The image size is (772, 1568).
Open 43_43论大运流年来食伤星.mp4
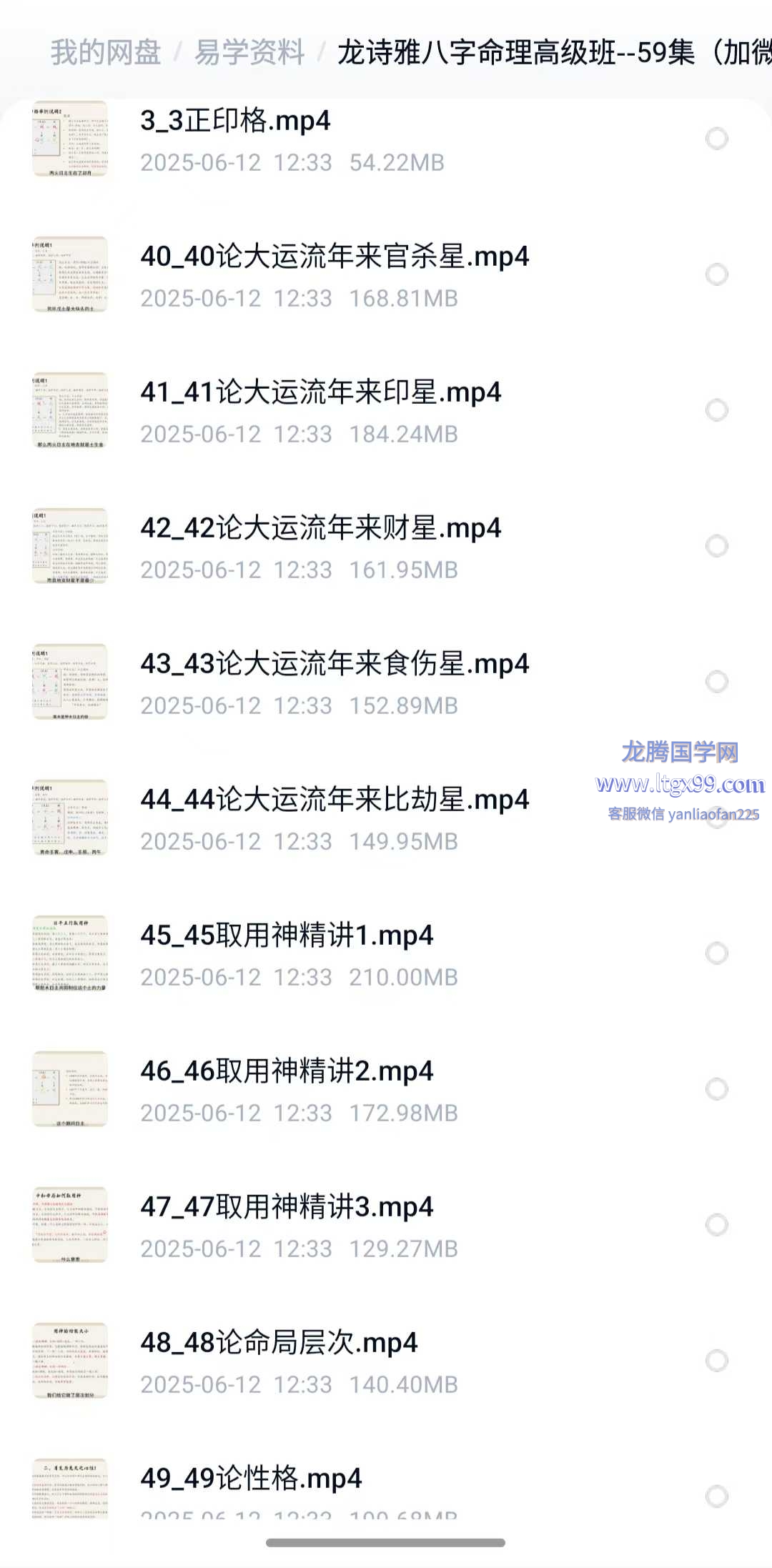coord(335,664)
